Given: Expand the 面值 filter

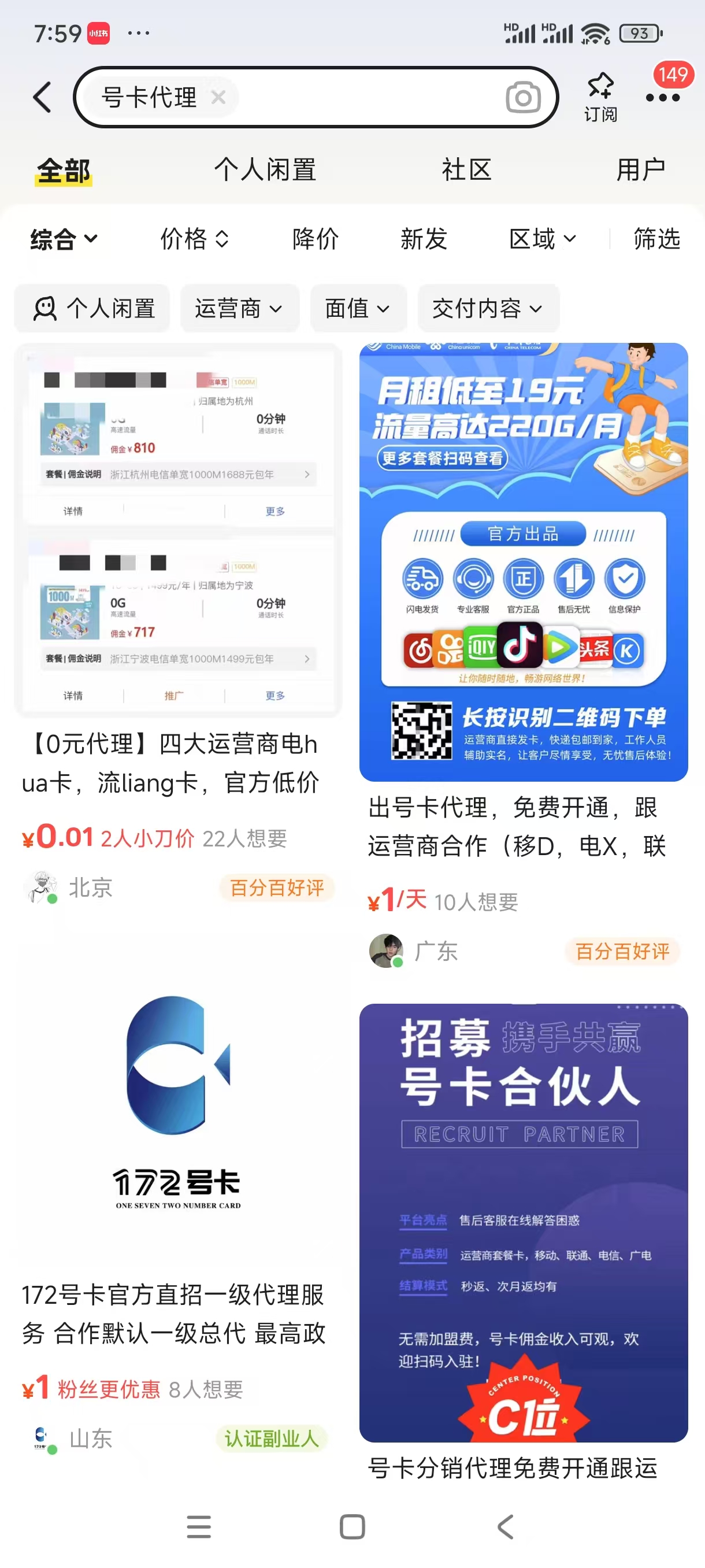Looking at the screenshot, I should (358, 309).
